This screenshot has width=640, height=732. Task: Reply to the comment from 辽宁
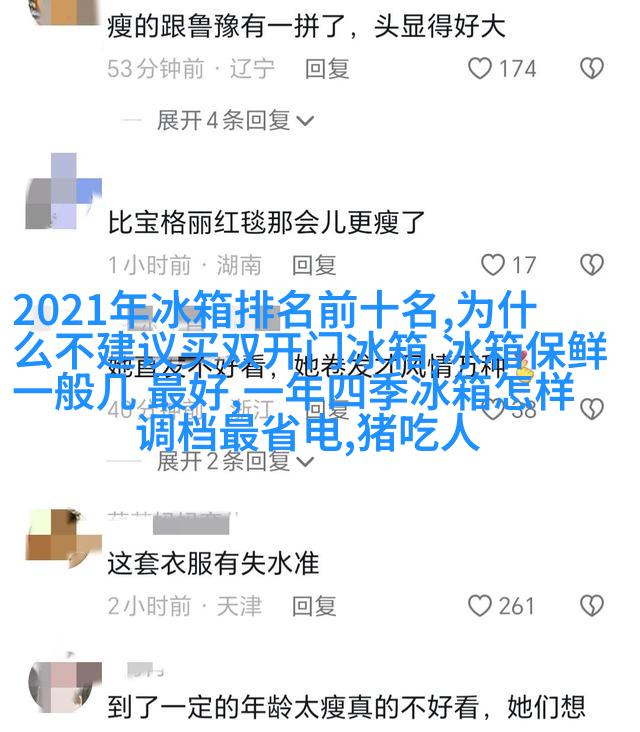pyautogui.click(x=327, y=69)
